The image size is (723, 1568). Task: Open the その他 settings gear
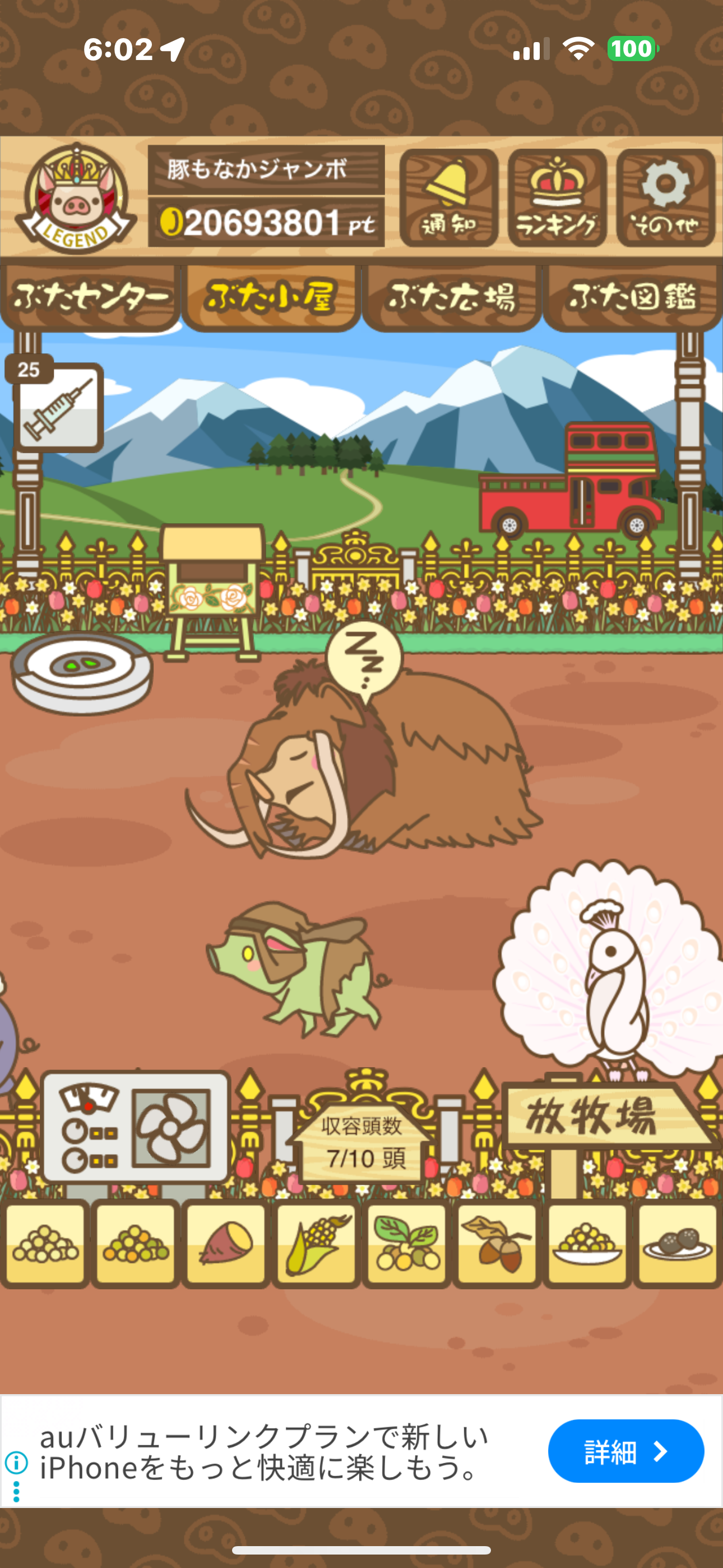point(665,198)
